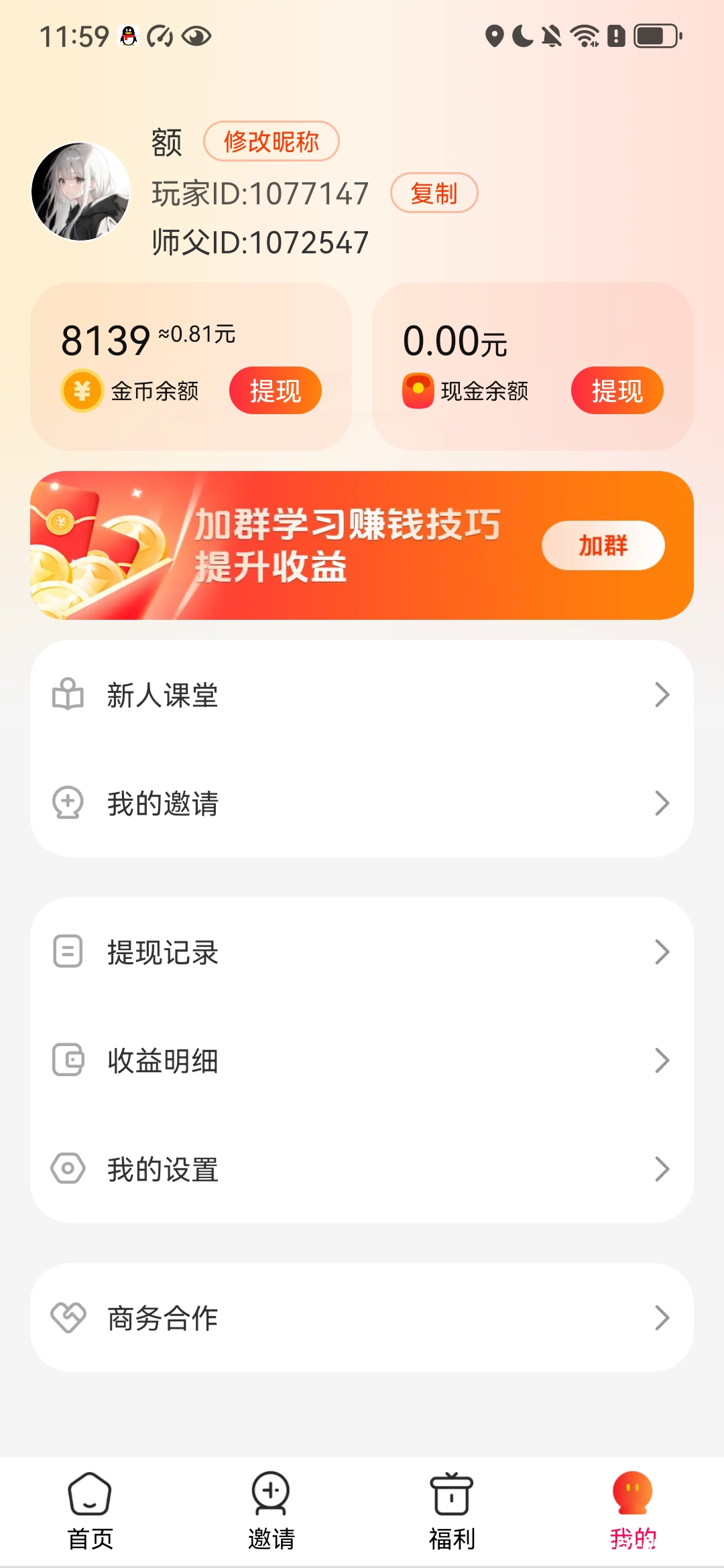Image resolution: width=724 pixels, height=1568 pixels.
Task: Go to 我的设置
Action: 362,1169
